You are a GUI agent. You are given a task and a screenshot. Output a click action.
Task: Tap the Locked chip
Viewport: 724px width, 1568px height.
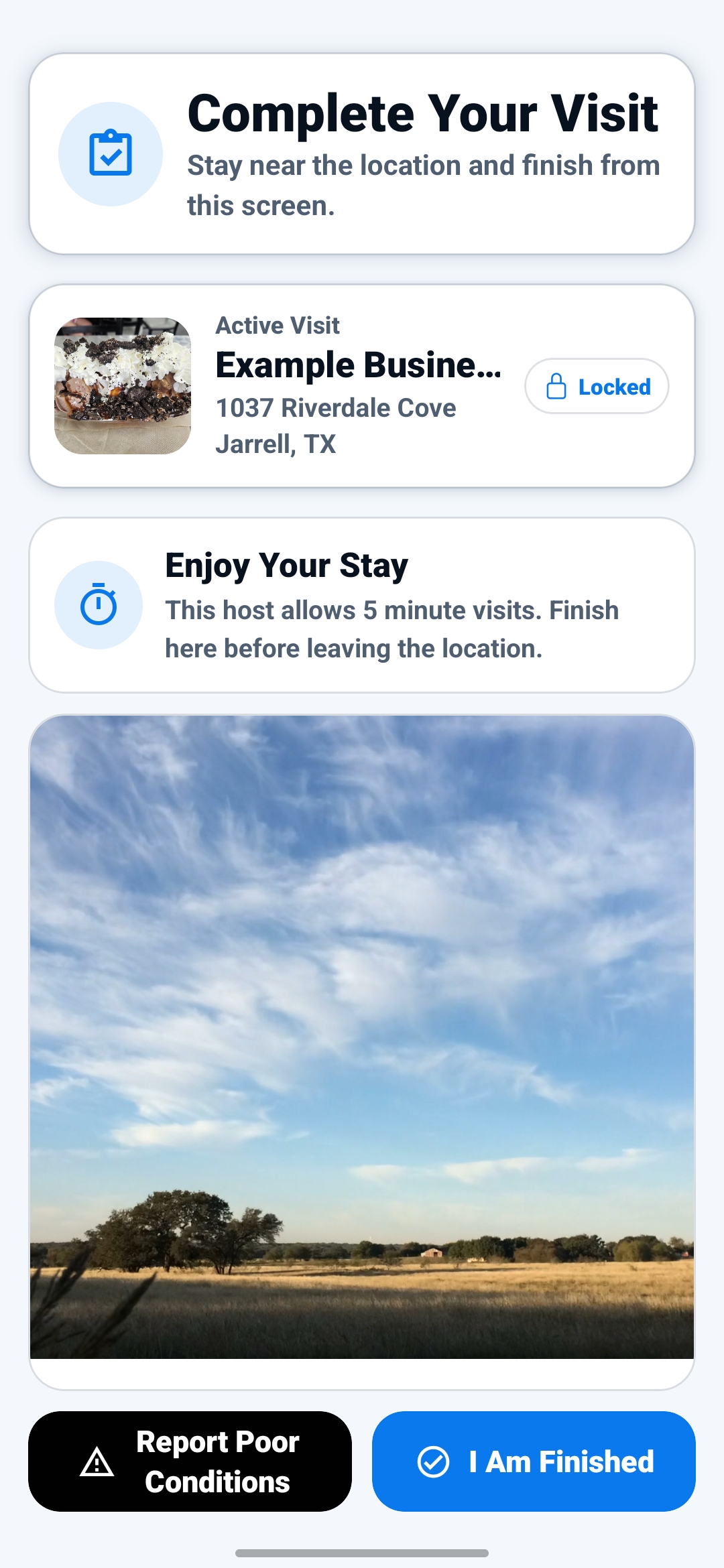point(597,386)
